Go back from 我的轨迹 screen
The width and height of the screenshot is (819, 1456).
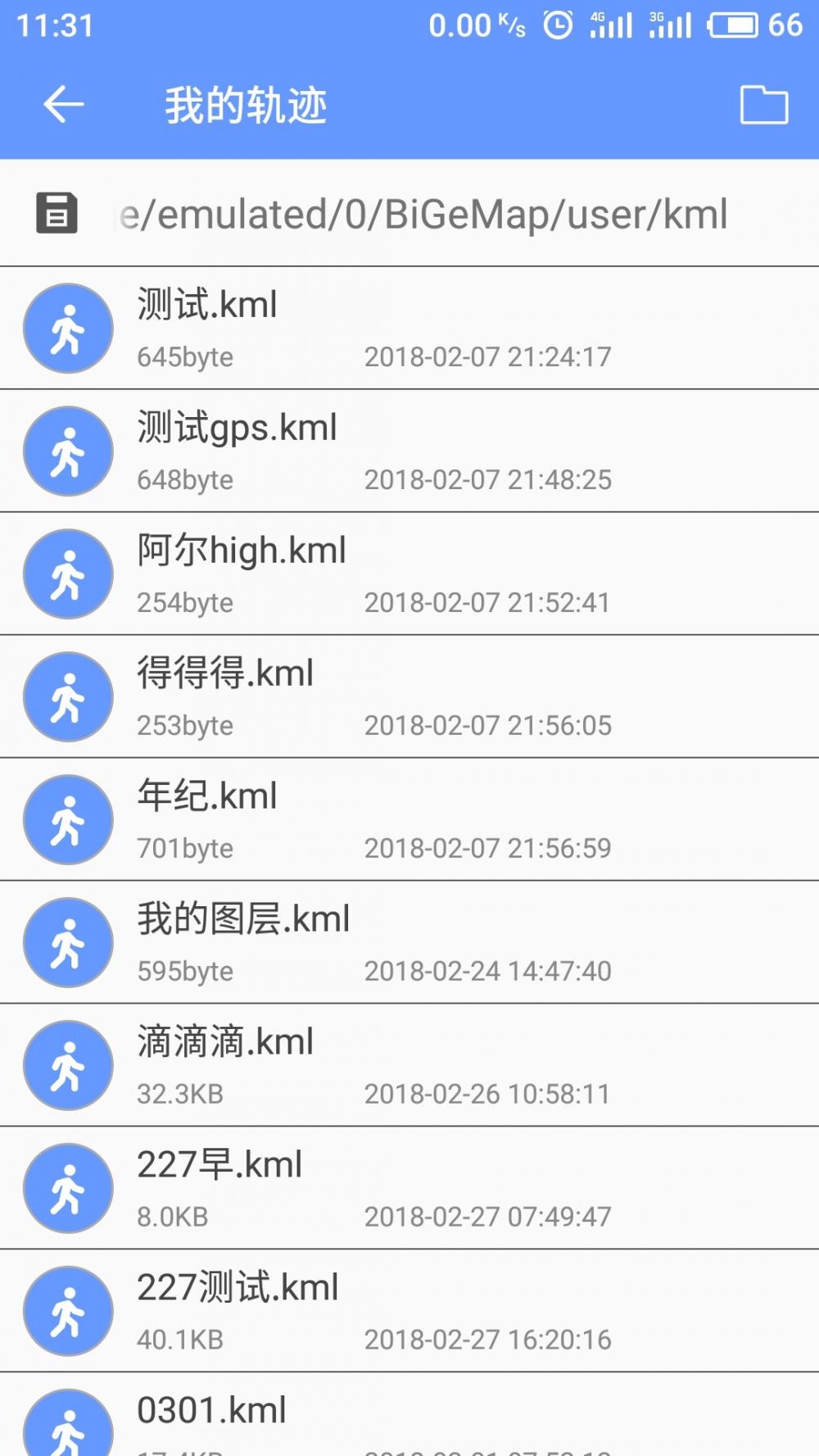pyautogui.click(x=64, y=105)
